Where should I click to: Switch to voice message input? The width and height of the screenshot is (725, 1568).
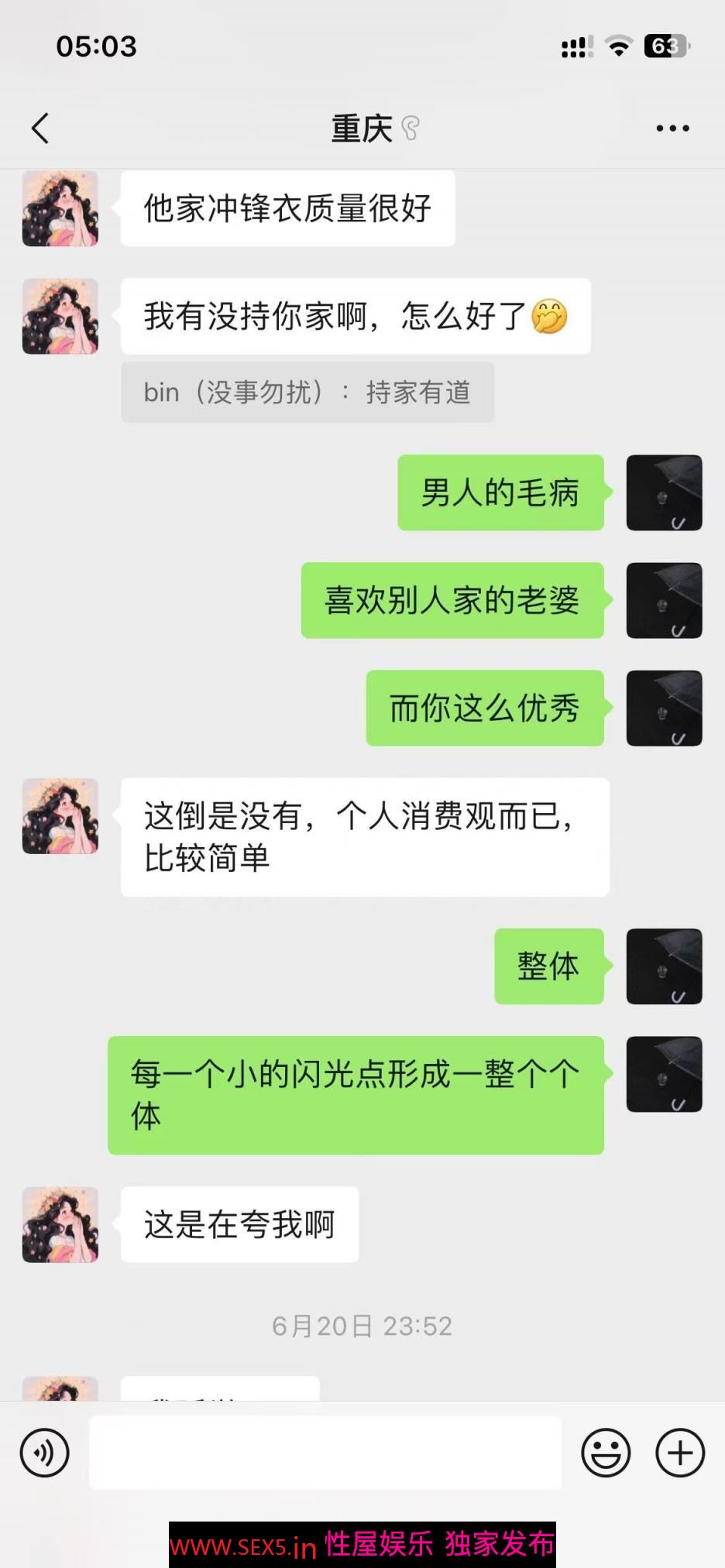(x=45, y=1453)
